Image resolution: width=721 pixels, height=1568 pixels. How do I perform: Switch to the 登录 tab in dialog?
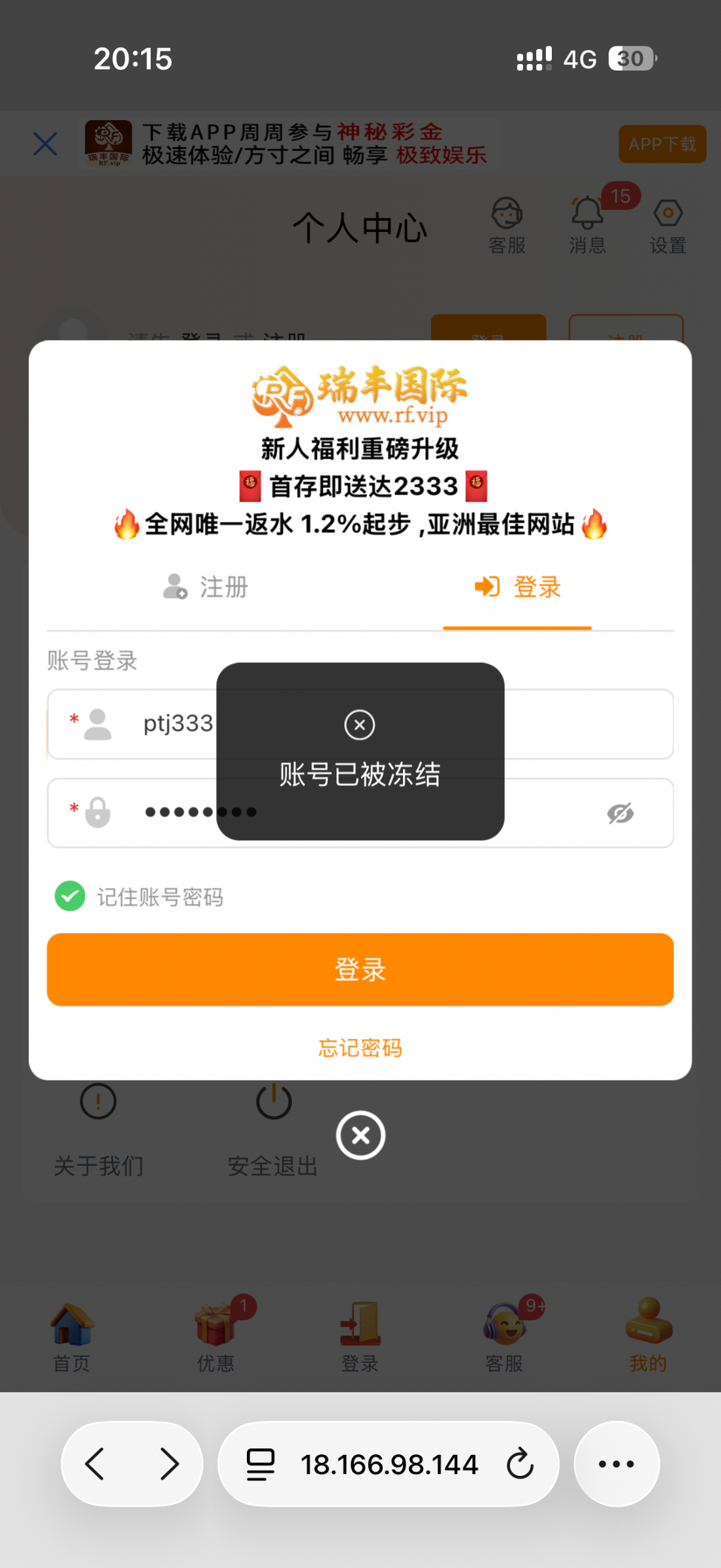pos(517,587)
